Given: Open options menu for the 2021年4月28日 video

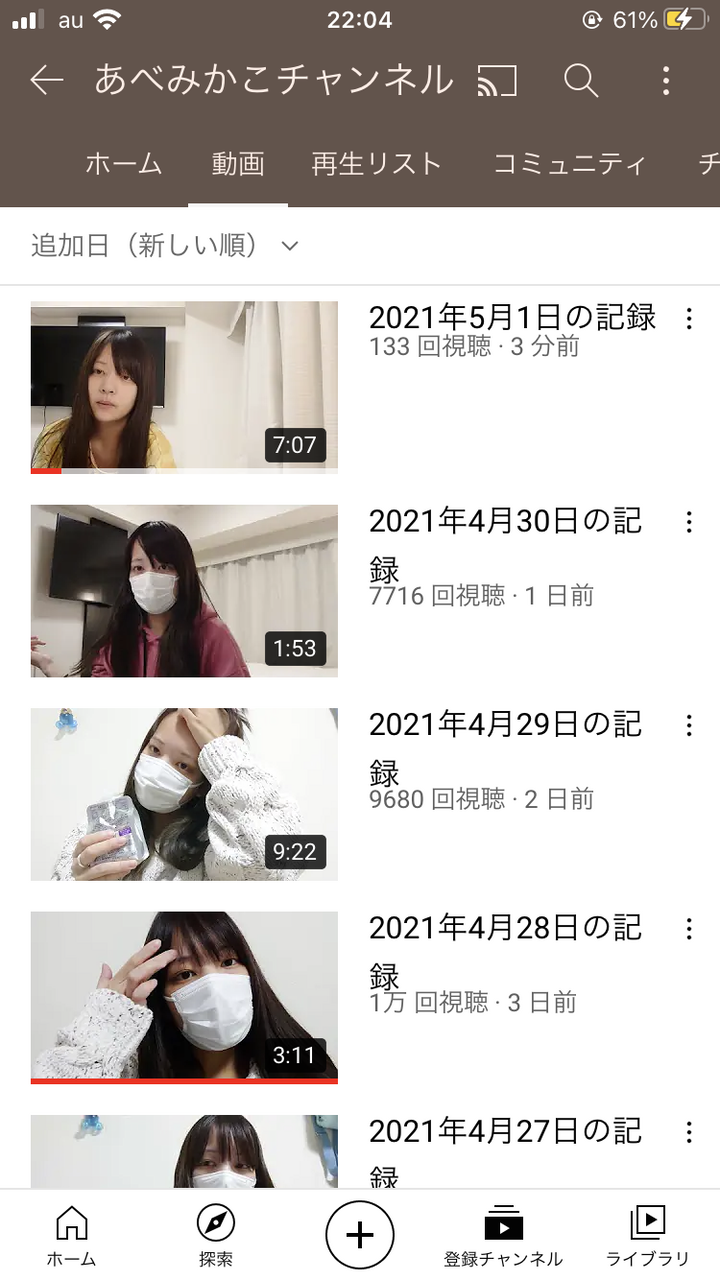Looking at the screenshot, I should coord(689,929).
